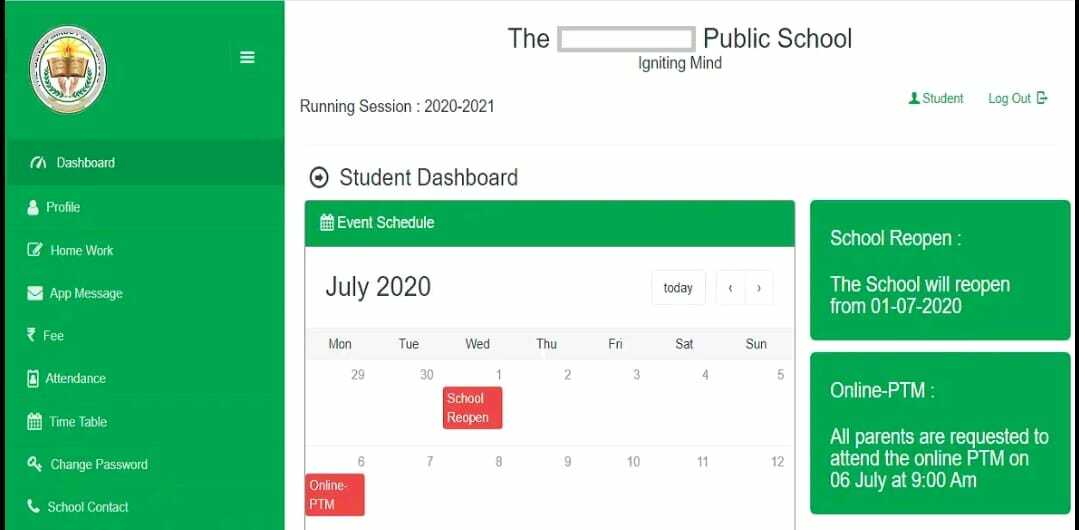The height and width of the screenshot is (530, 1079).
Task: Select Change Password
Action: [98, 465]
